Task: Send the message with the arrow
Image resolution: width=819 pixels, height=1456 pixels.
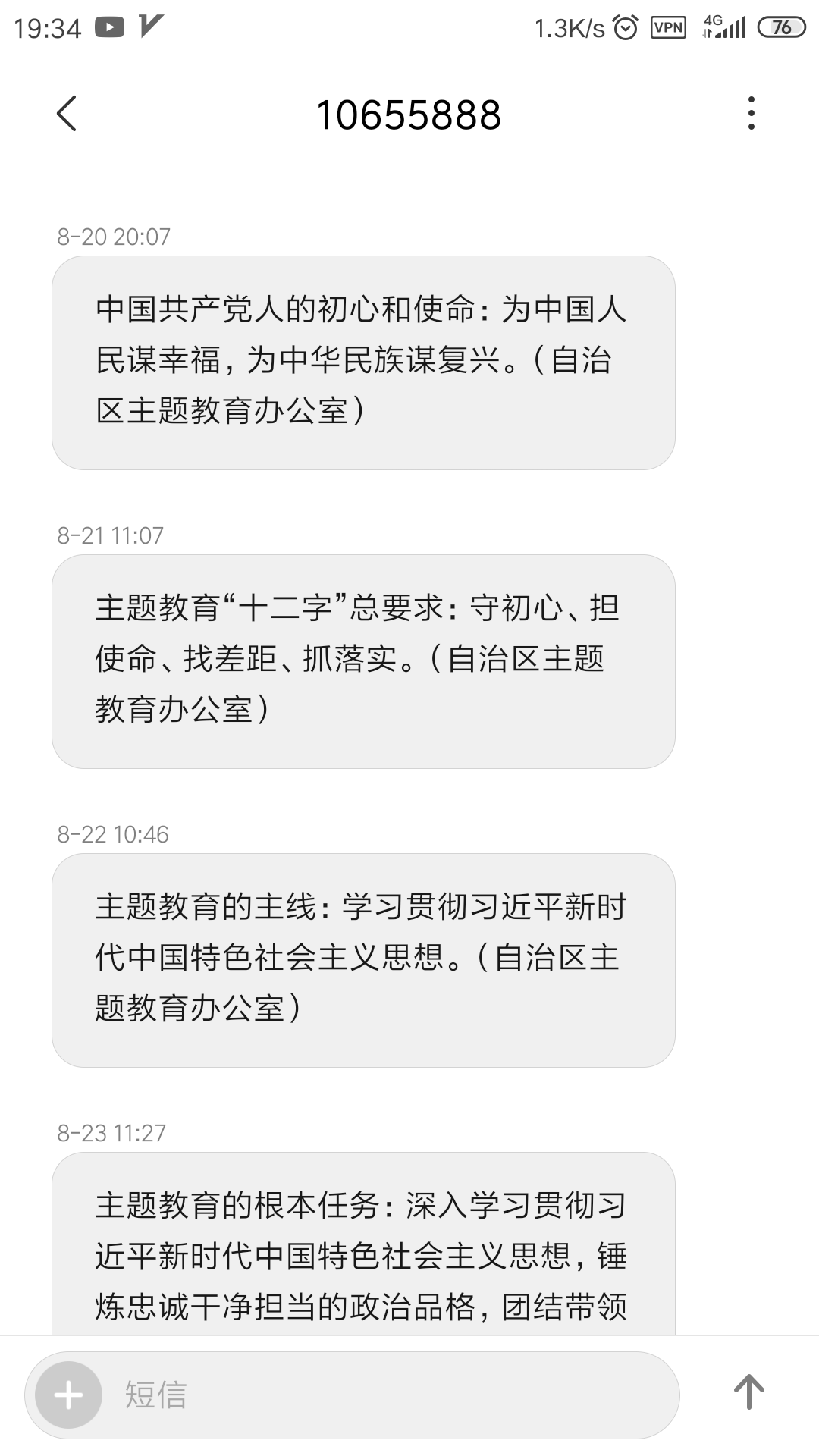Action: [748, 1392]
